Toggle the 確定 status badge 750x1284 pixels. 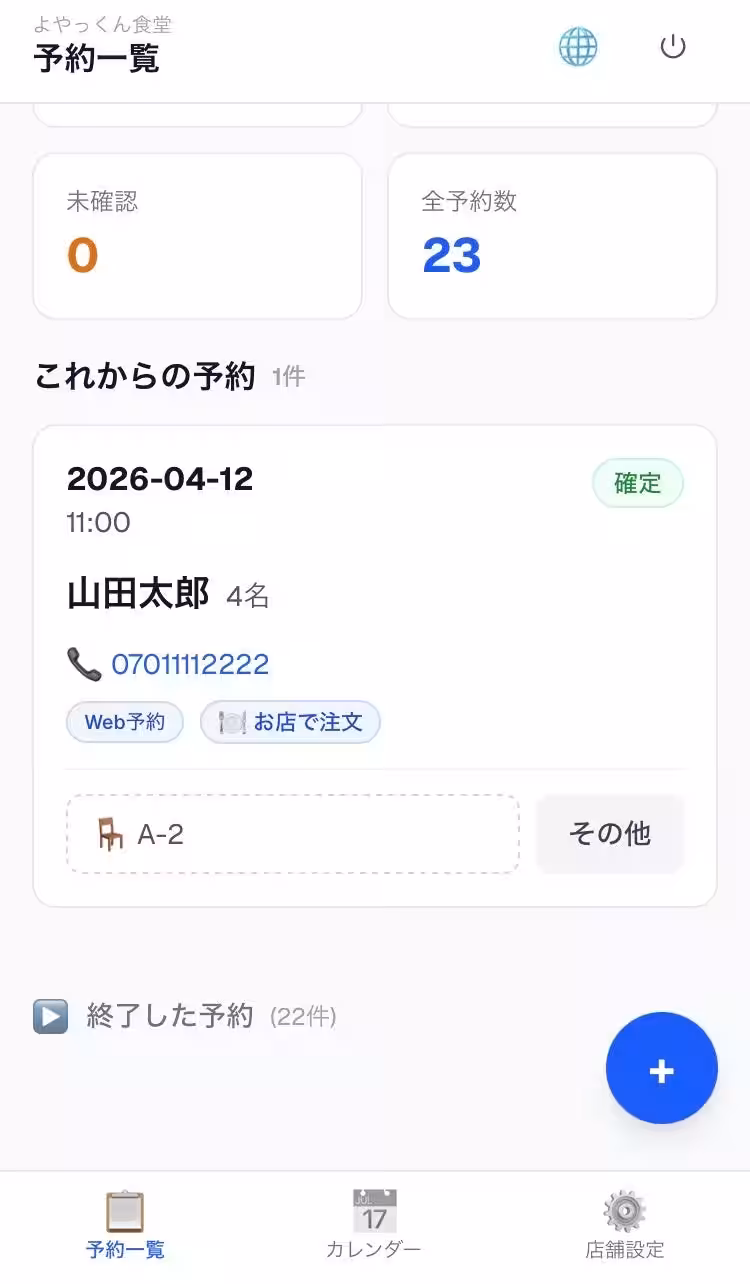pyautogui.click(x=638, y=483)
